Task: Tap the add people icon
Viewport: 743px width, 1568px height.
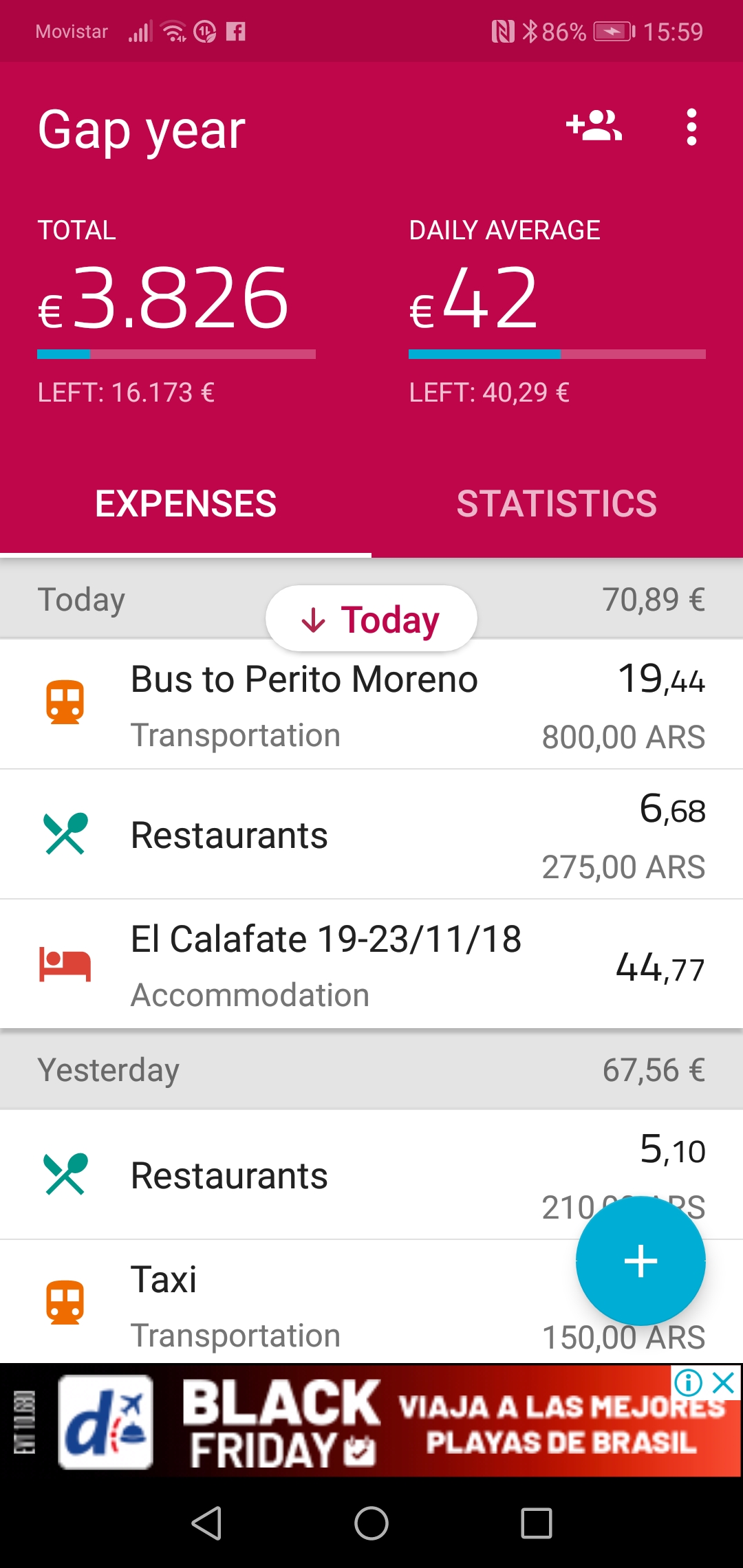Action: click(594, 127)
